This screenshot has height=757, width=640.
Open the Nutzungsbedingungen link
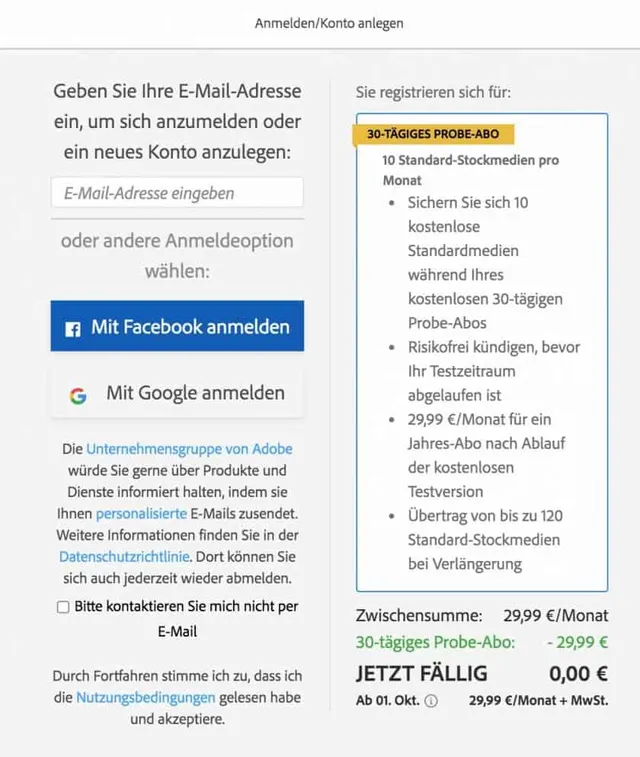click(145, 697)
